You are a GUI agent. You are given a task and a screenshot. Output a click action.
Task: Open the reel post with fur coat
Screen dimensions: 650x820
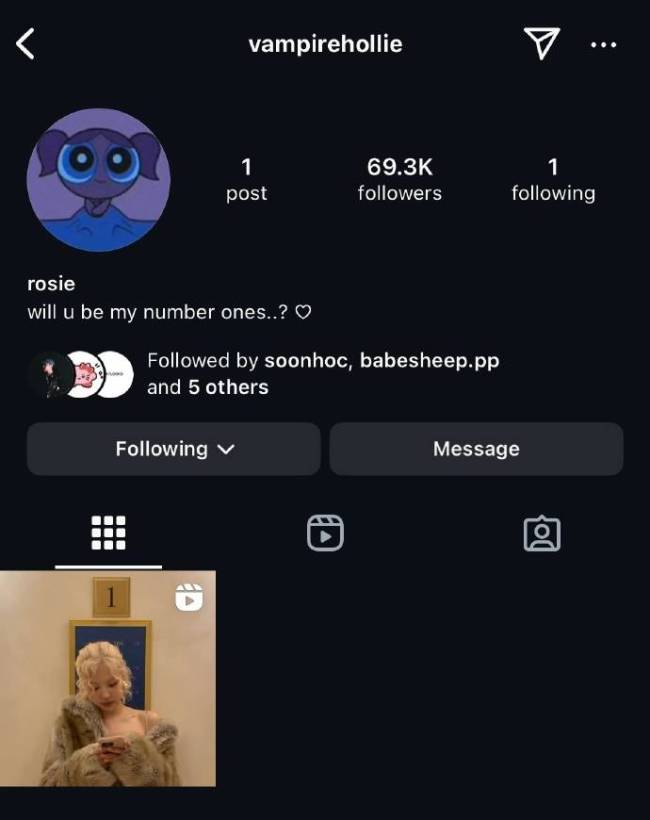108,678
